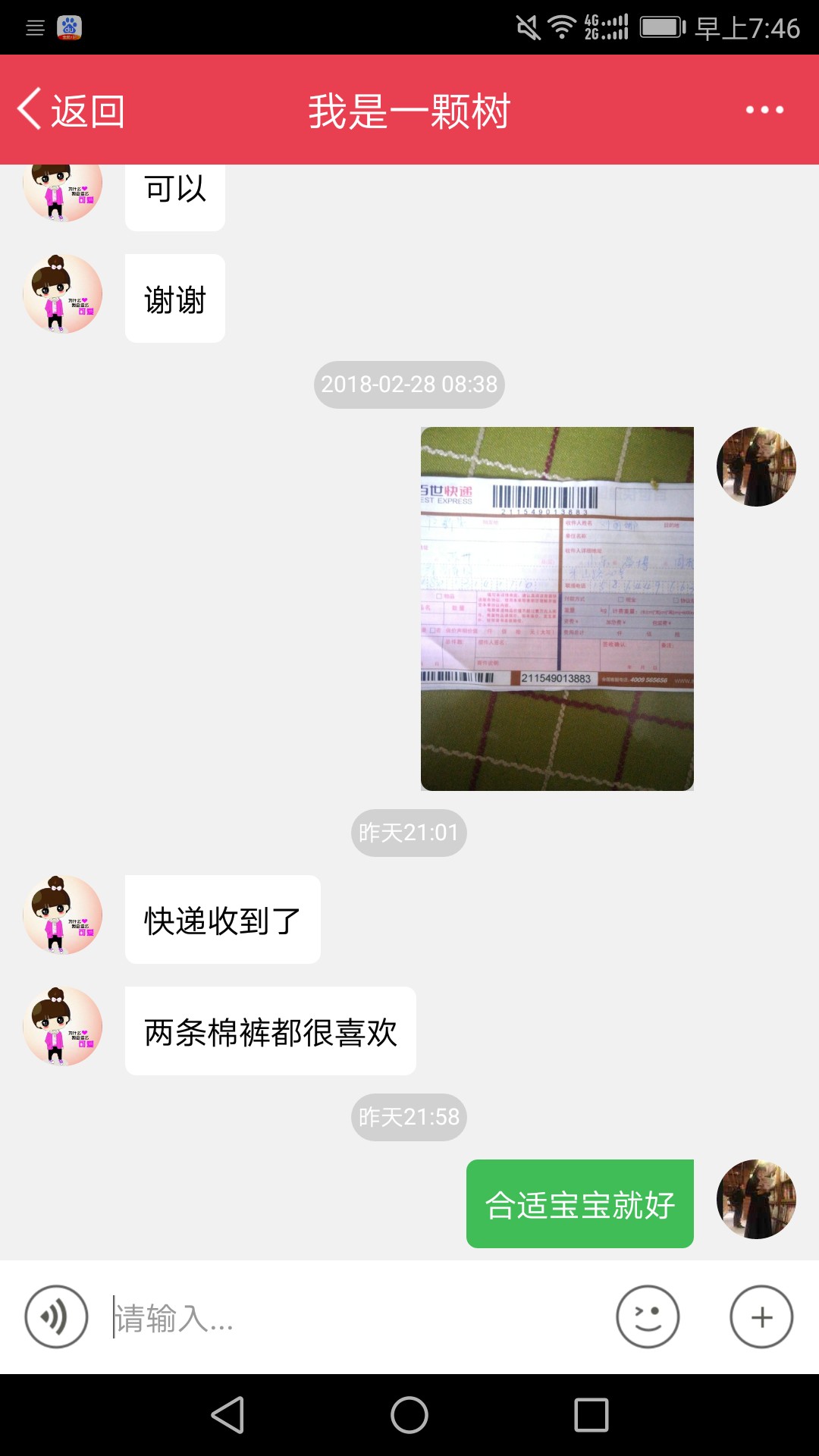Tap my avatar beside 合适宝宝就好
Viewport: 819px width, 1456px height.
[x=756, y=1199]
